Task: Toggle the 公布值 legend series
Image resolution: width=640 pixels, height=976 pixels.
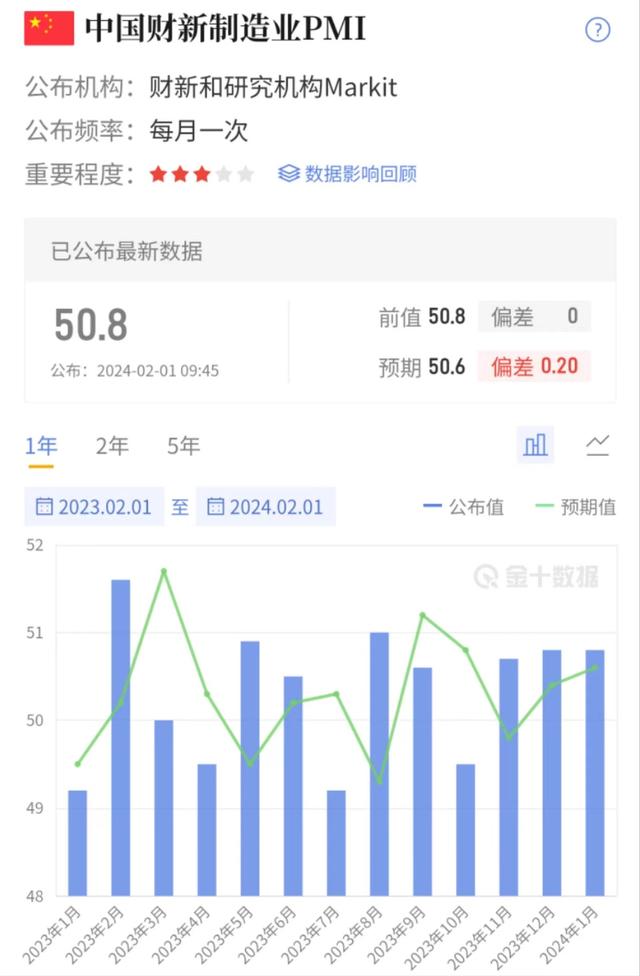Action: point(464,507)
